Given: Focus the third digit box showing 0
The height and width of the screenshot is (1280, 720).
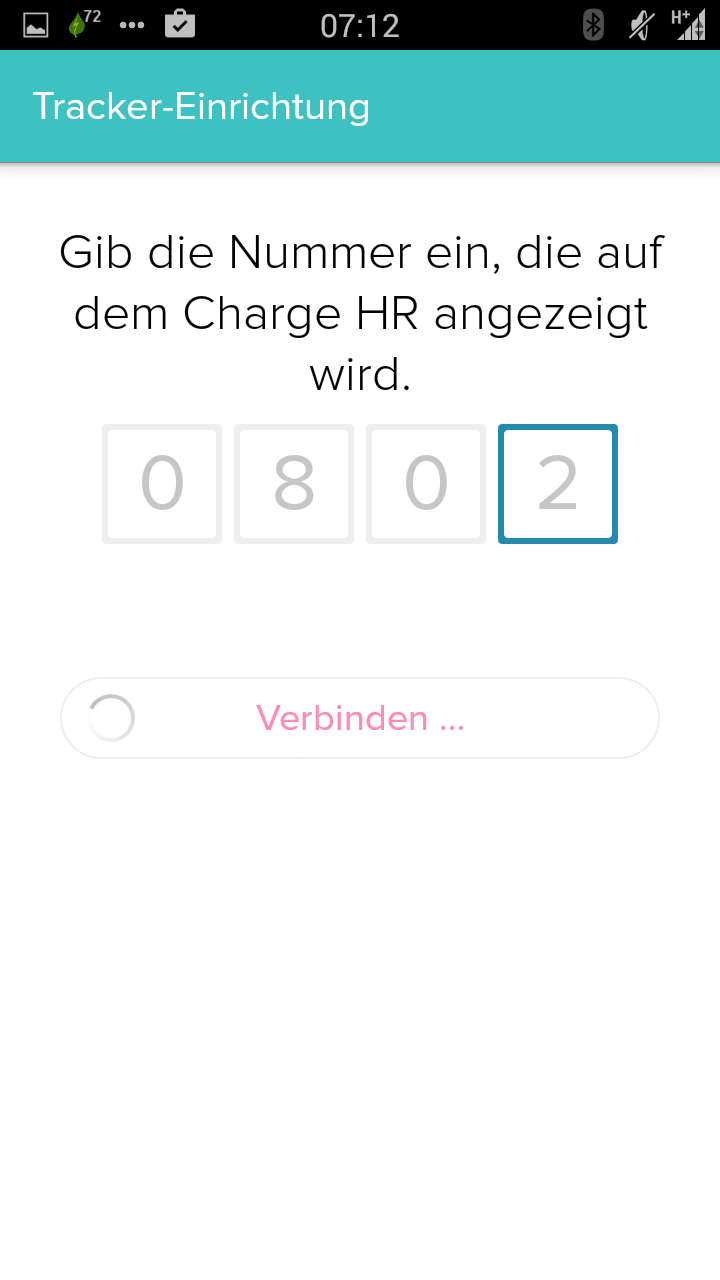Looking at the screenshot, I should tap(426, 484).
